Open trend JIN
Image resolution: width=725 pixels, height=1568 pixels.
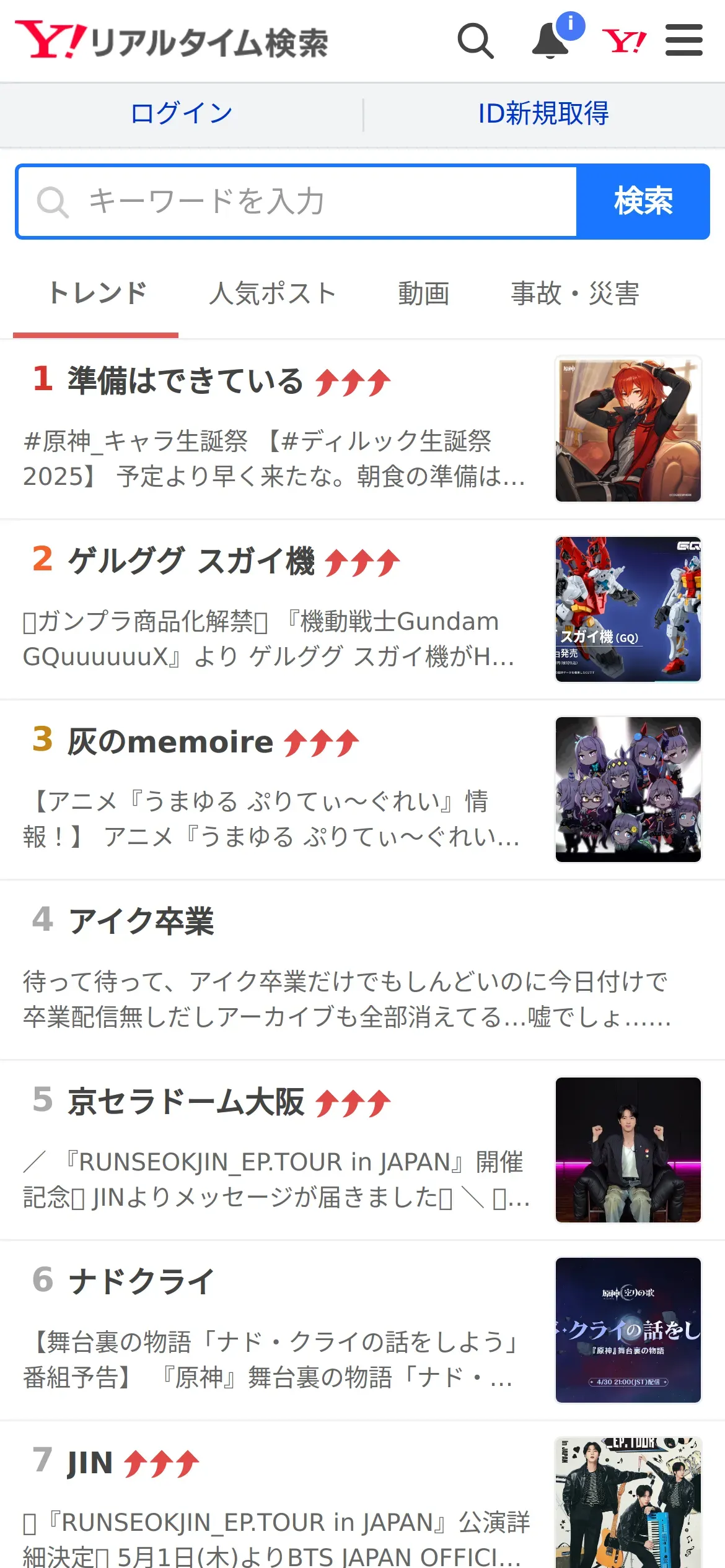coord(90,1463)
